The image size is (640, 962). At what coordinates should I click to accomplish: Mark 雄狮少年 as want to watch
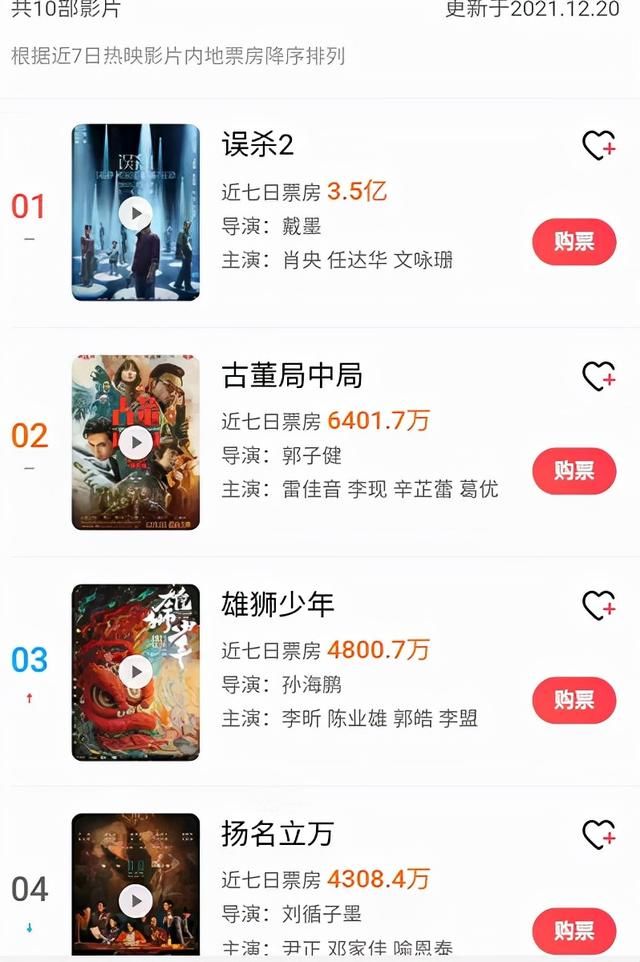[x=599, y=605]
